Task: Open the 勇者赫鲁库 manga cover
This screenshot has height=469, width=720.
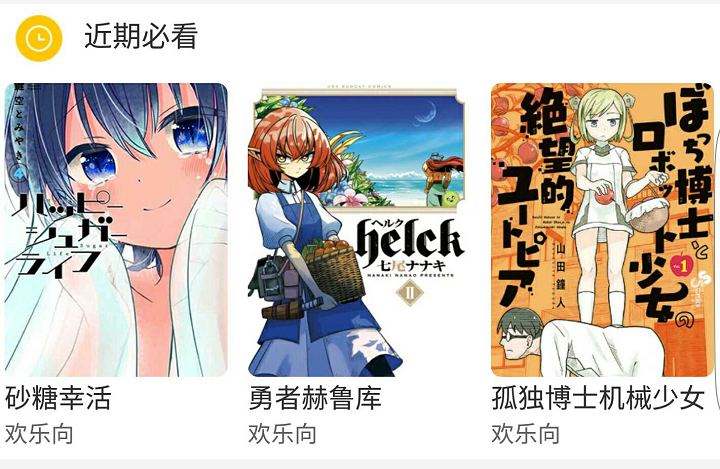Action: [x=359, y=230]
